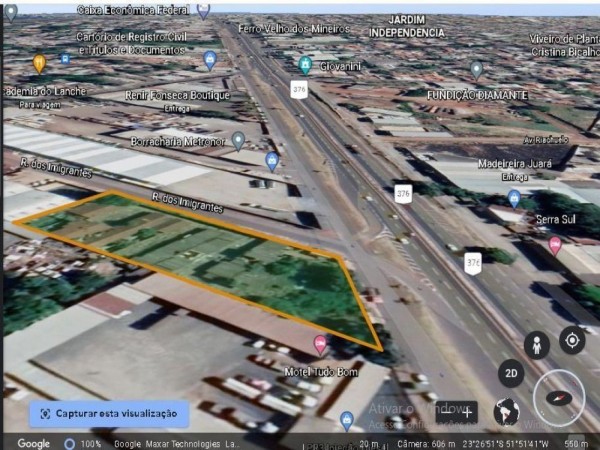Screen dimensions: 600x450
Task: Open the Giovanini place marker
Action: pyautogui.click(x=305, y=65)
